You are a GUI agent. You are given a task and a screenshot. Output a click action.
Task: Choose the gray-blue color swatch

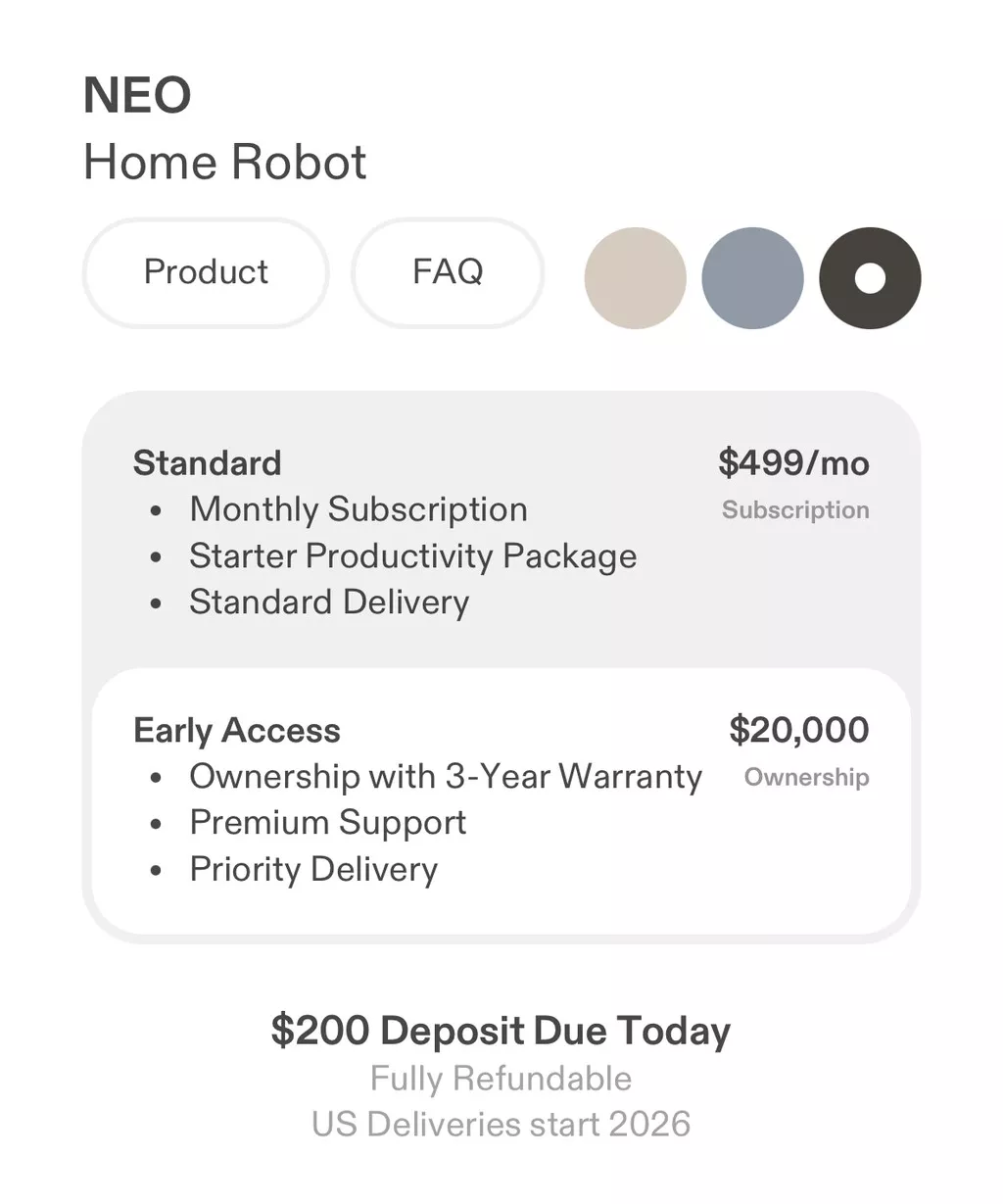752,278
